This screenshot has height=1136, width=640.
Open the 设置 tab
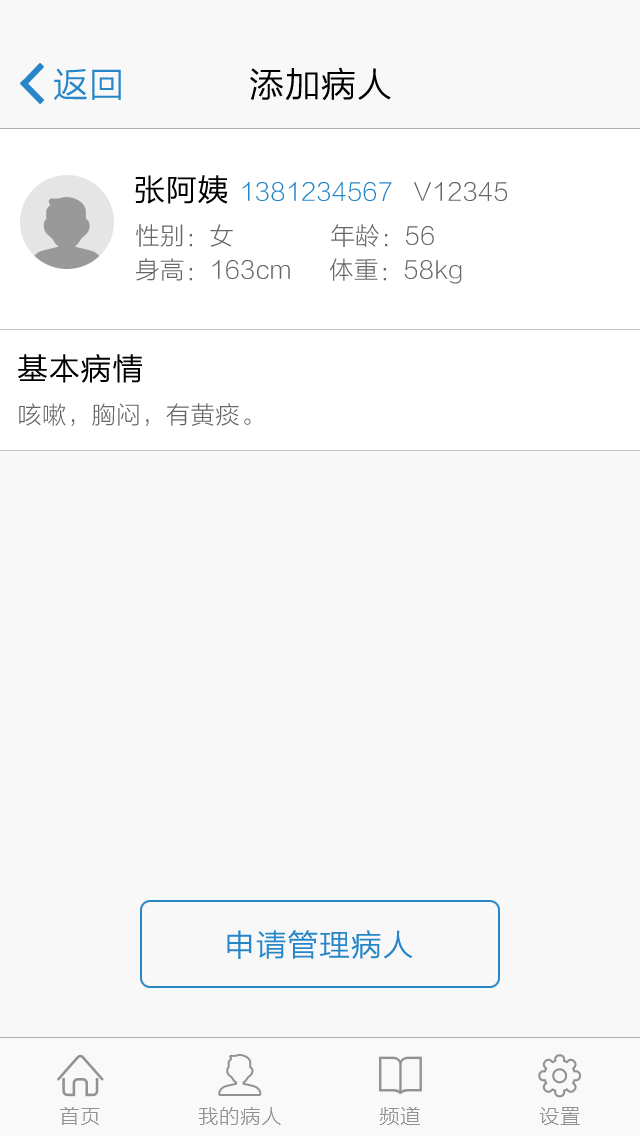click(x=560, y=1090)
